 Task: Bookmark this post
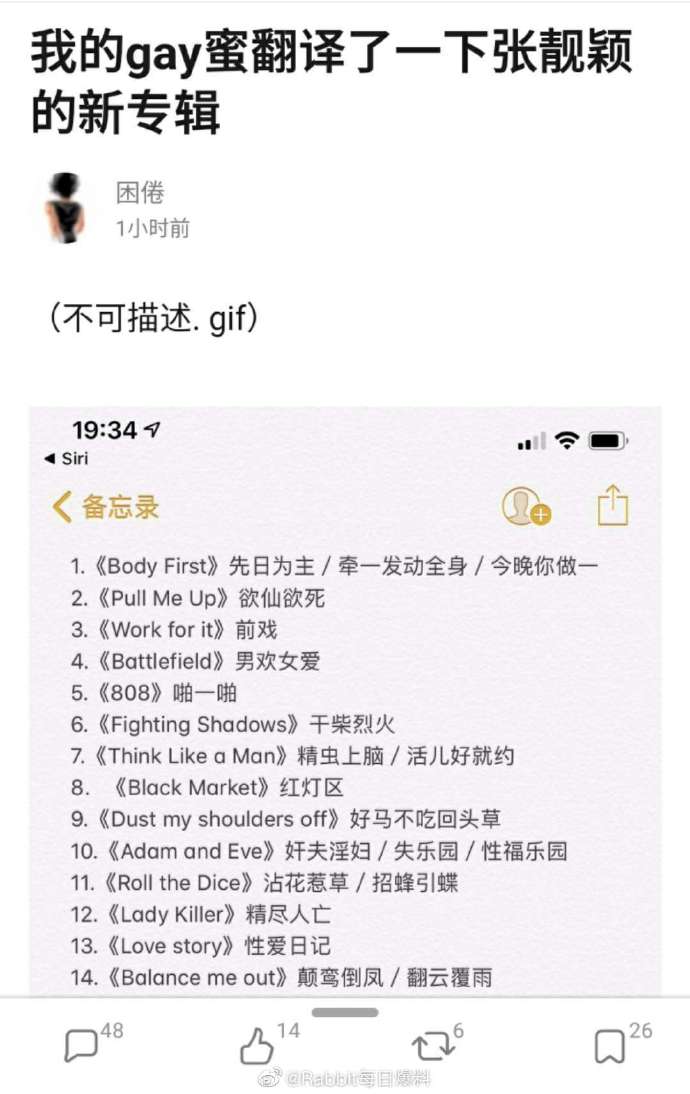608,1046
